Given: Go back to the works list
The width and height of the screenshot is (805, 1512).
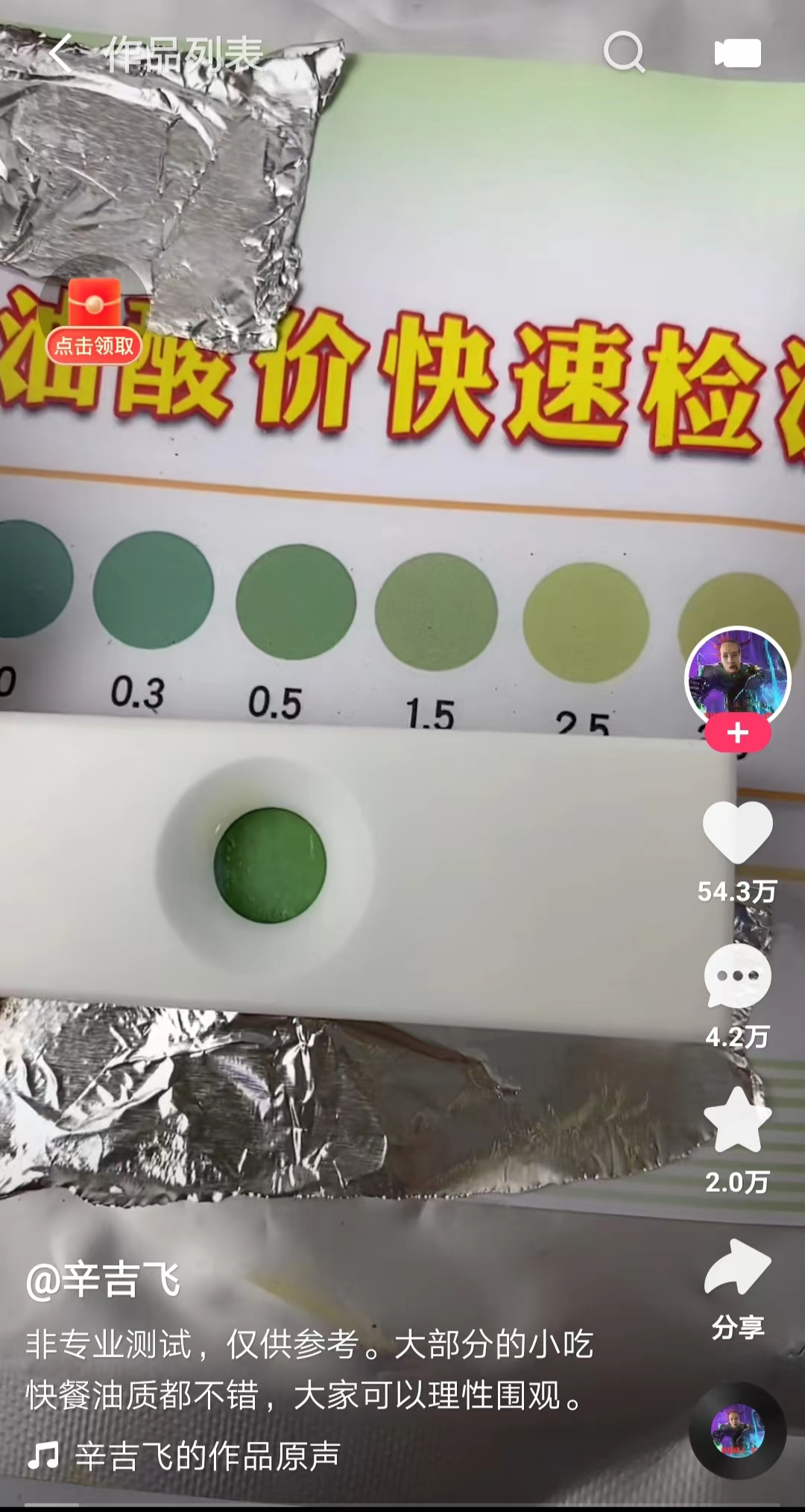Looking at the screenshot, I should [x=61, y=54].
